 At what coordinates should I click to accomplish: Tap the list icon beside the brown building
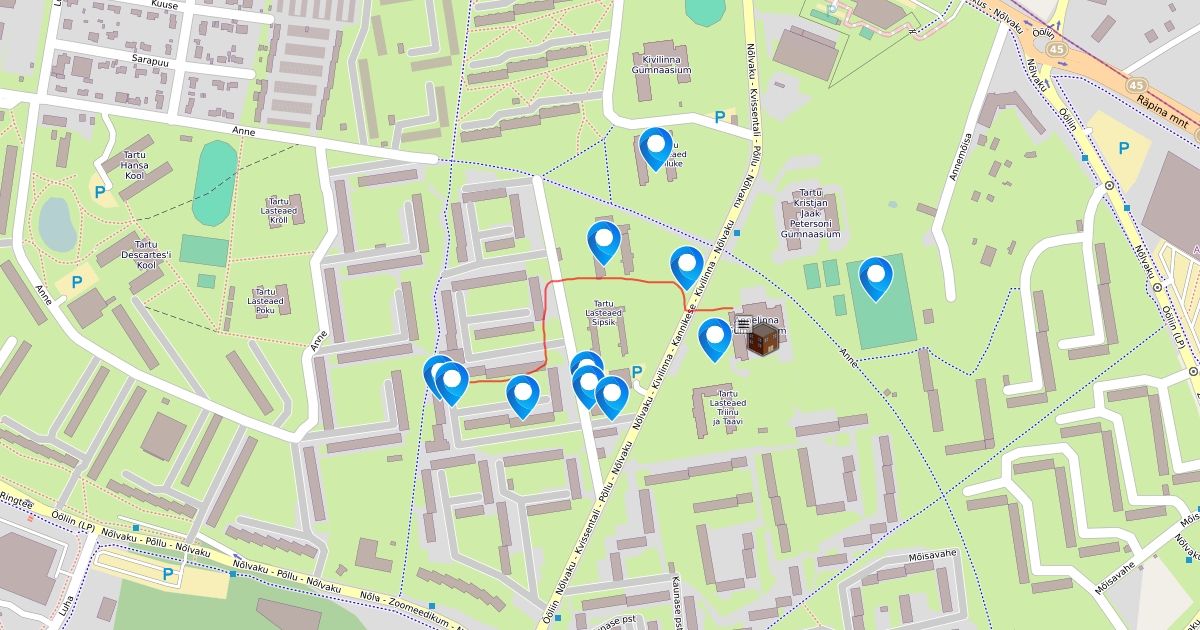coord(743,323)
